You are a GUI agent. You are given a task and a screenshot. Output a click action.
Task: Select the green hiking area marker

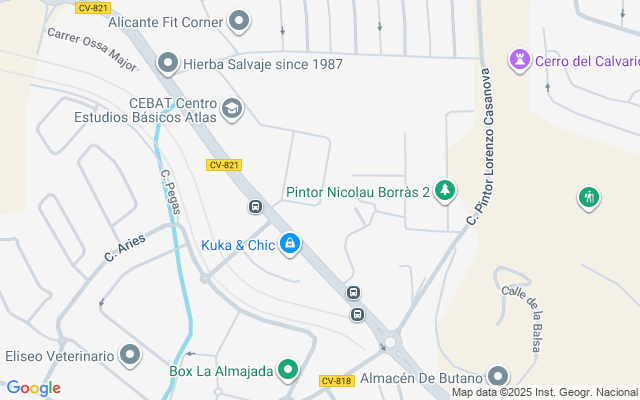point(589,197)
